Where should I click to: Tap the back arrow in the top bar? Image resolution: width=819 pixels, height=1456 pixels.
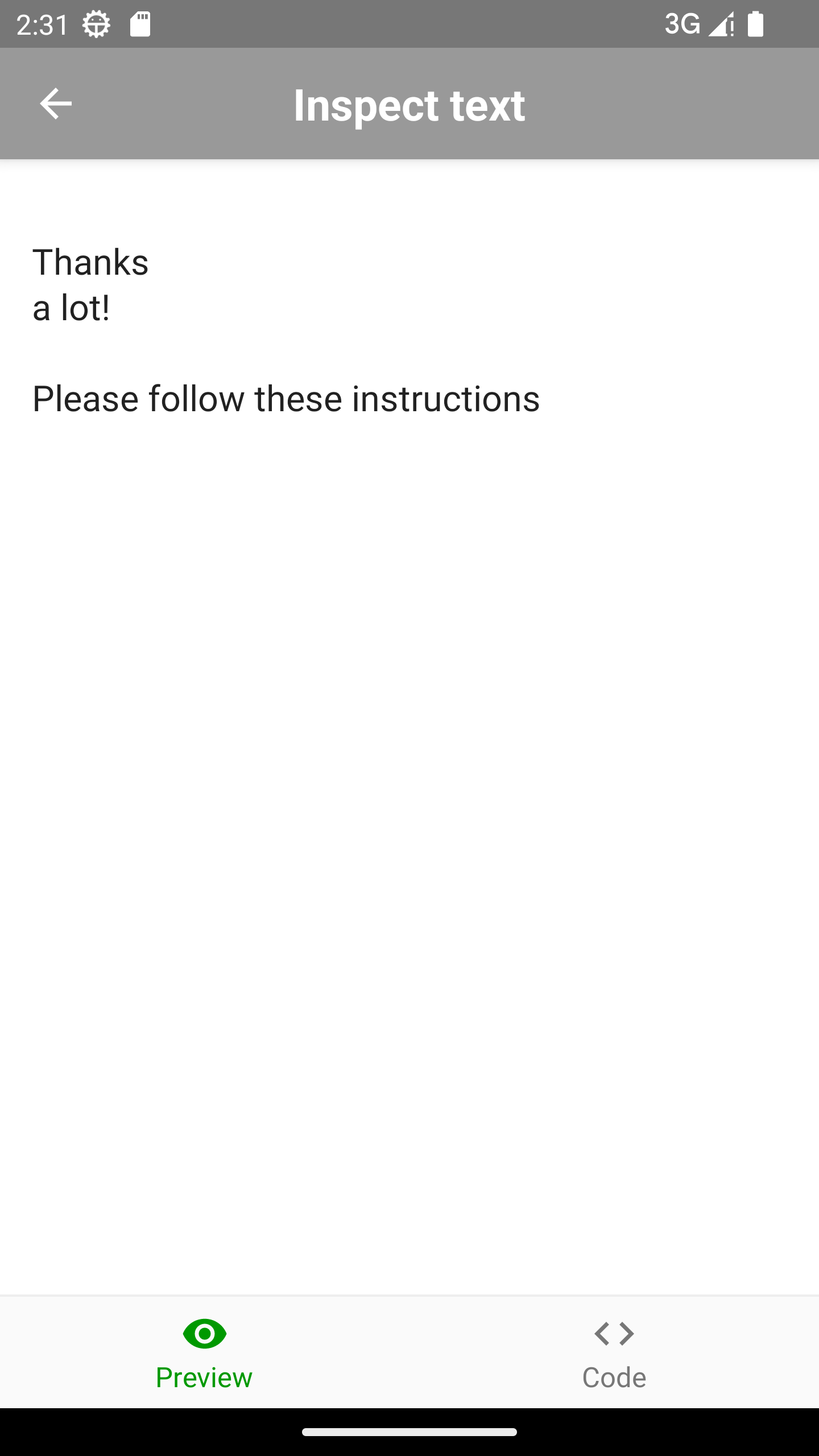[x=56, y=104]
